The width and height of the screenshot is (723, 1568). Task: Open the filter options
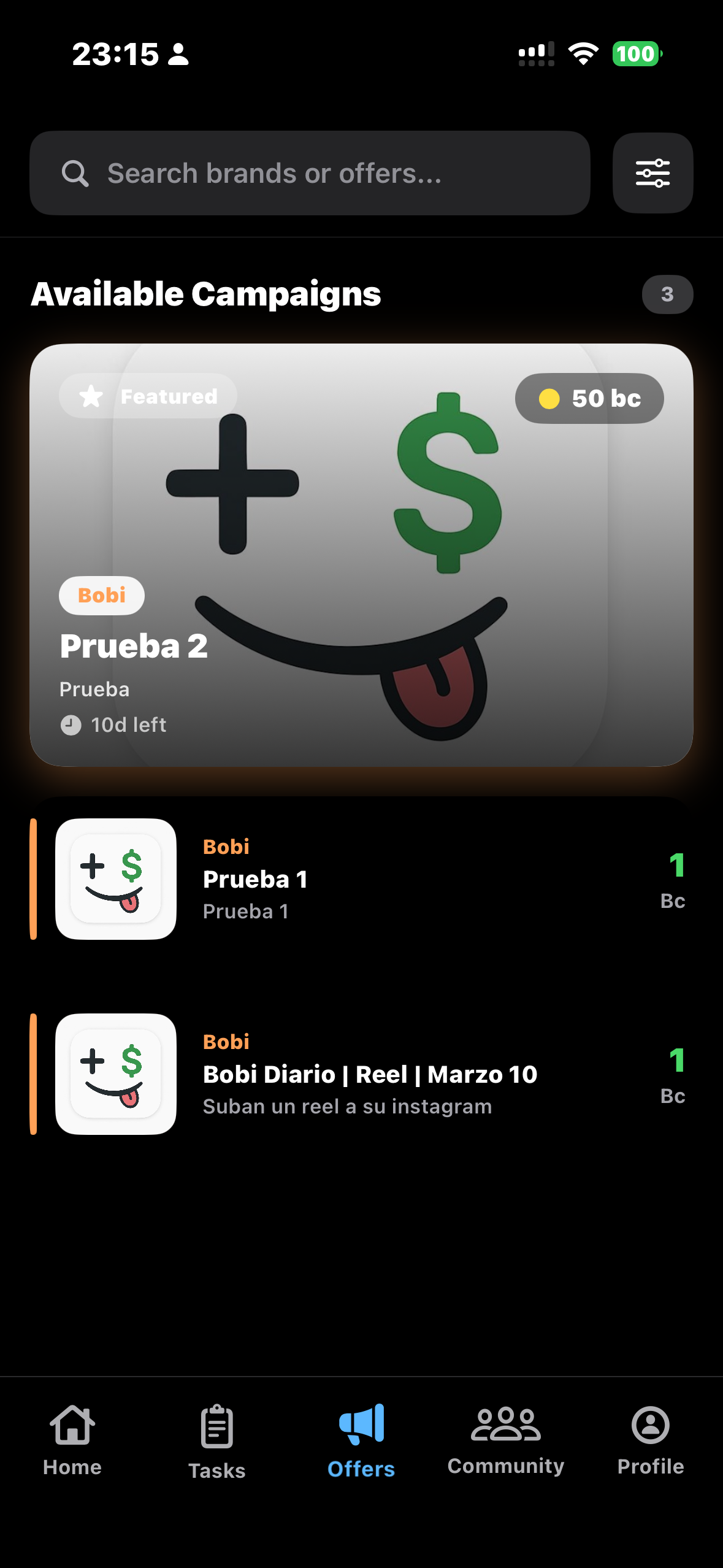click(x=652, y=173)
